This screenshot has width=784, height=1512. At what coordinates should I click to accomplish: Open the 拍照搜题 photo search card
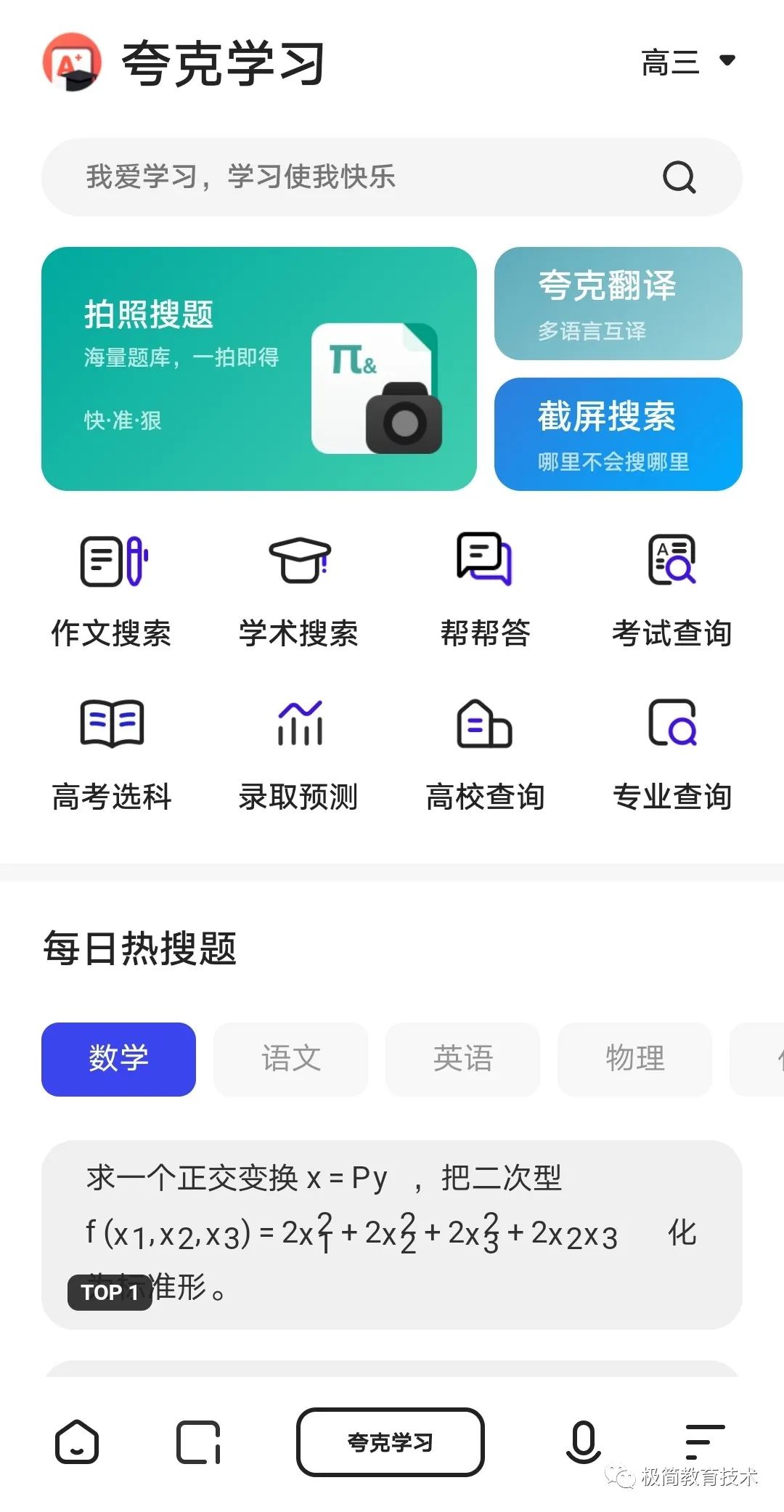[258, 369]
